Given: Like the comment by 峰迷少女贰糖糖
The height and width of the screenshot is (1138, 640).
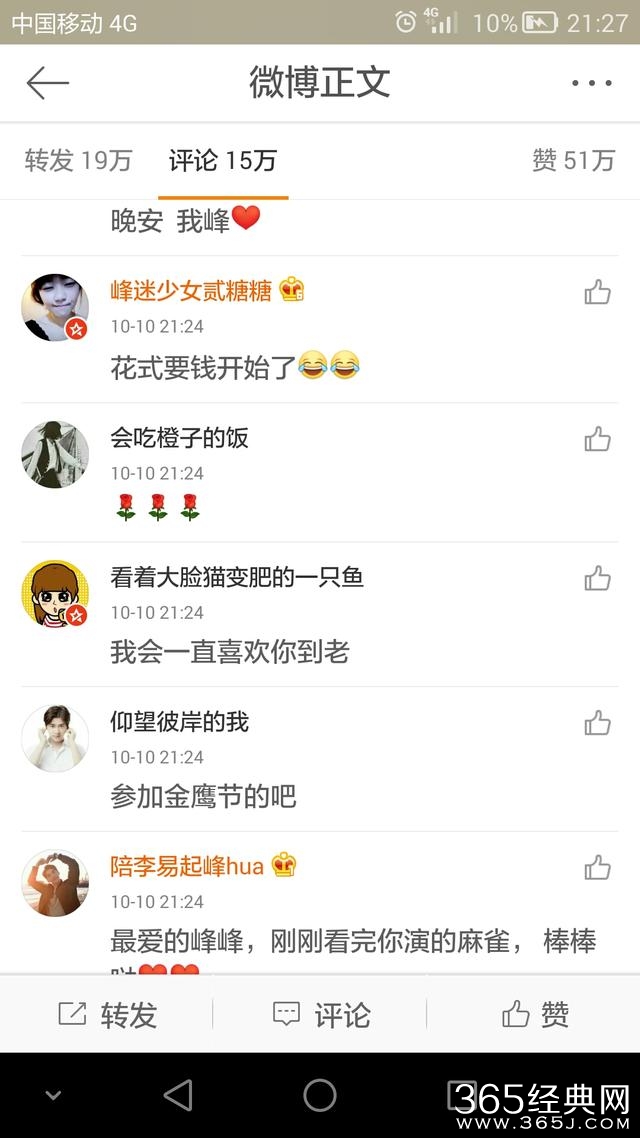Looking at the screenshot, I should (597, 292).
